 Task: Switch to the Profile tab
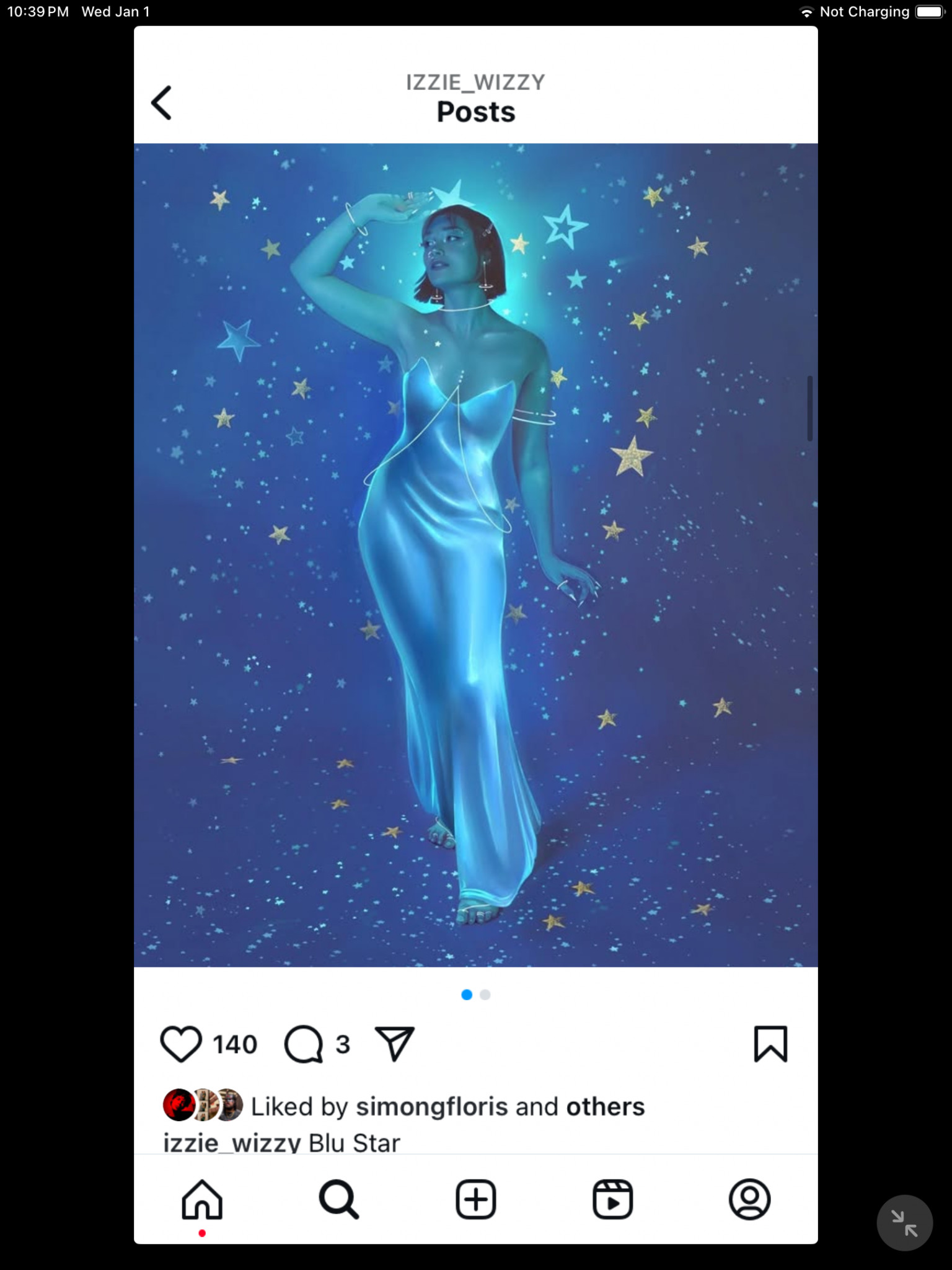point(749,1199)
